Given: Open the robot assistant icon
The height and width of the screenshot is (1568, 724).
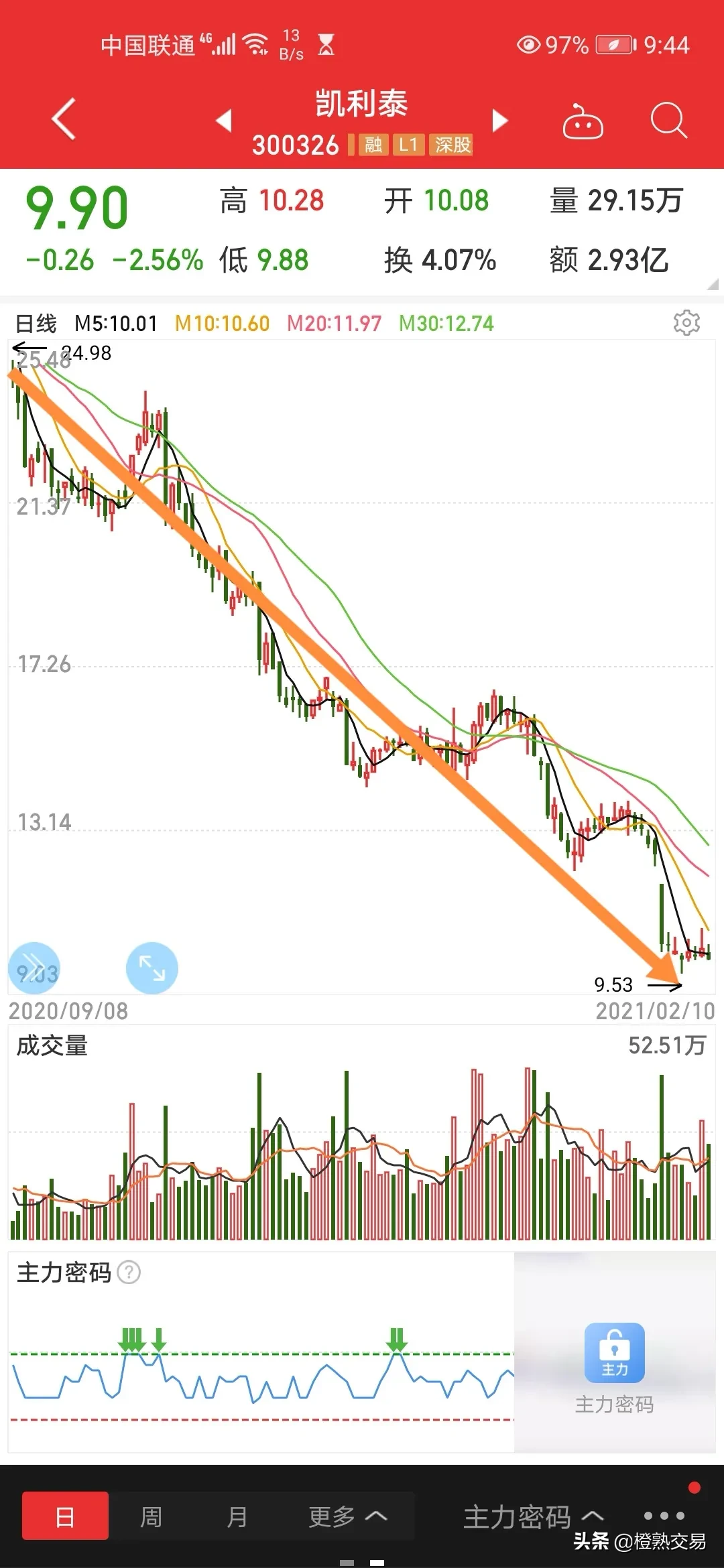Looking at the screenshot, I should point(582,122).
